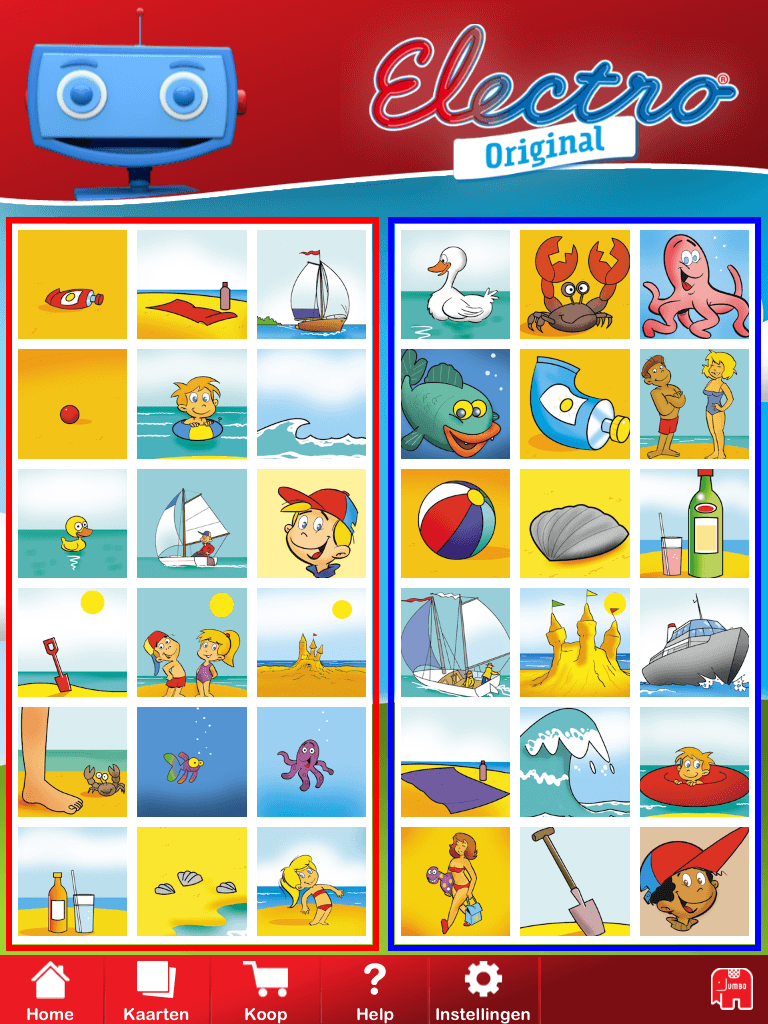Select the gray motor yacht tile

click(694, 642)
